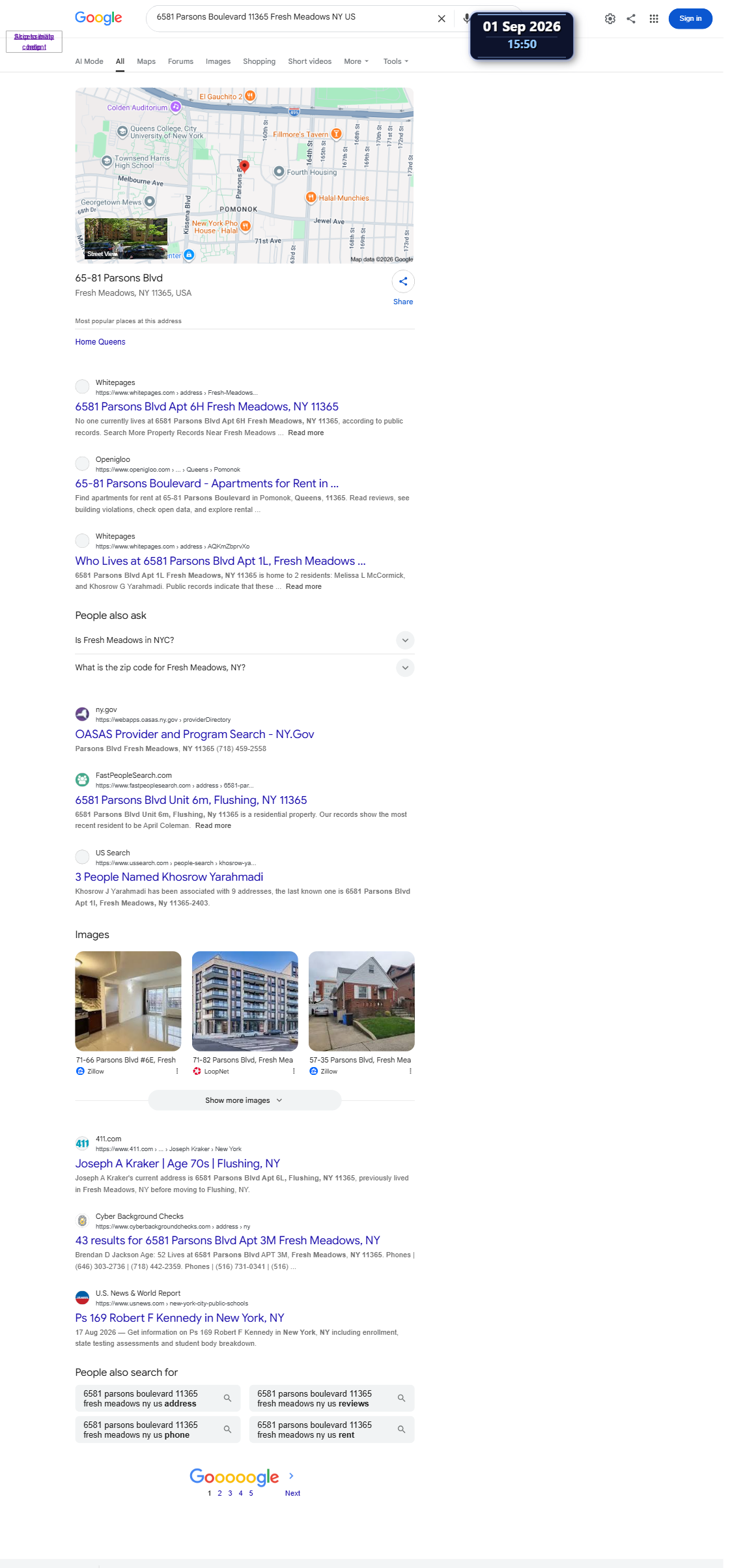The image size is (732, 1568).
Task: Clear the search query with the X
Action: (442, 19)
